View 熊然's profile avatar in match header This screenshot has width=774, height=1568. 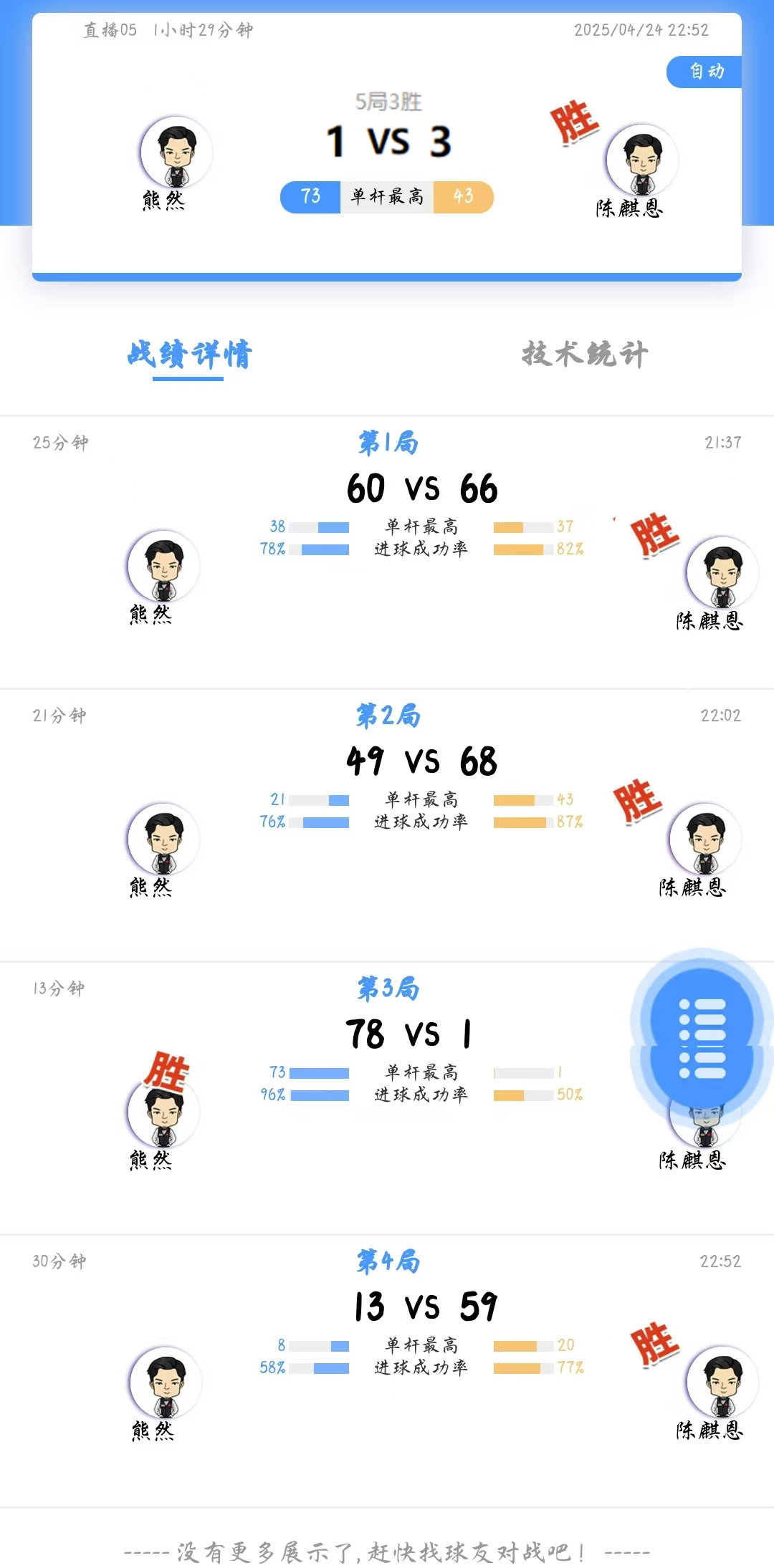176,152
